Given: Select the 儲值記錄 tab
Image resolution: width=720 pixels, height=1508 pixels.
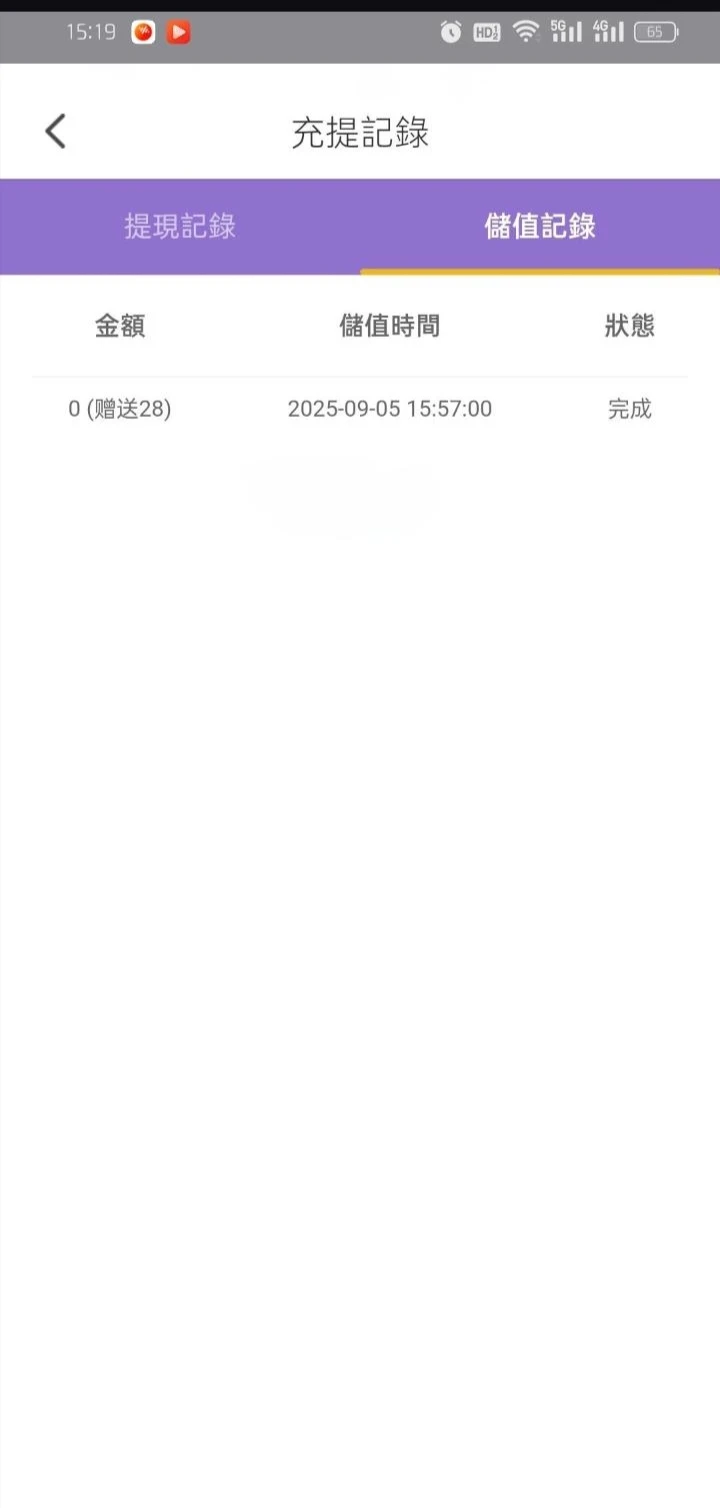Looking at the screenshot, I should point(539,227).
